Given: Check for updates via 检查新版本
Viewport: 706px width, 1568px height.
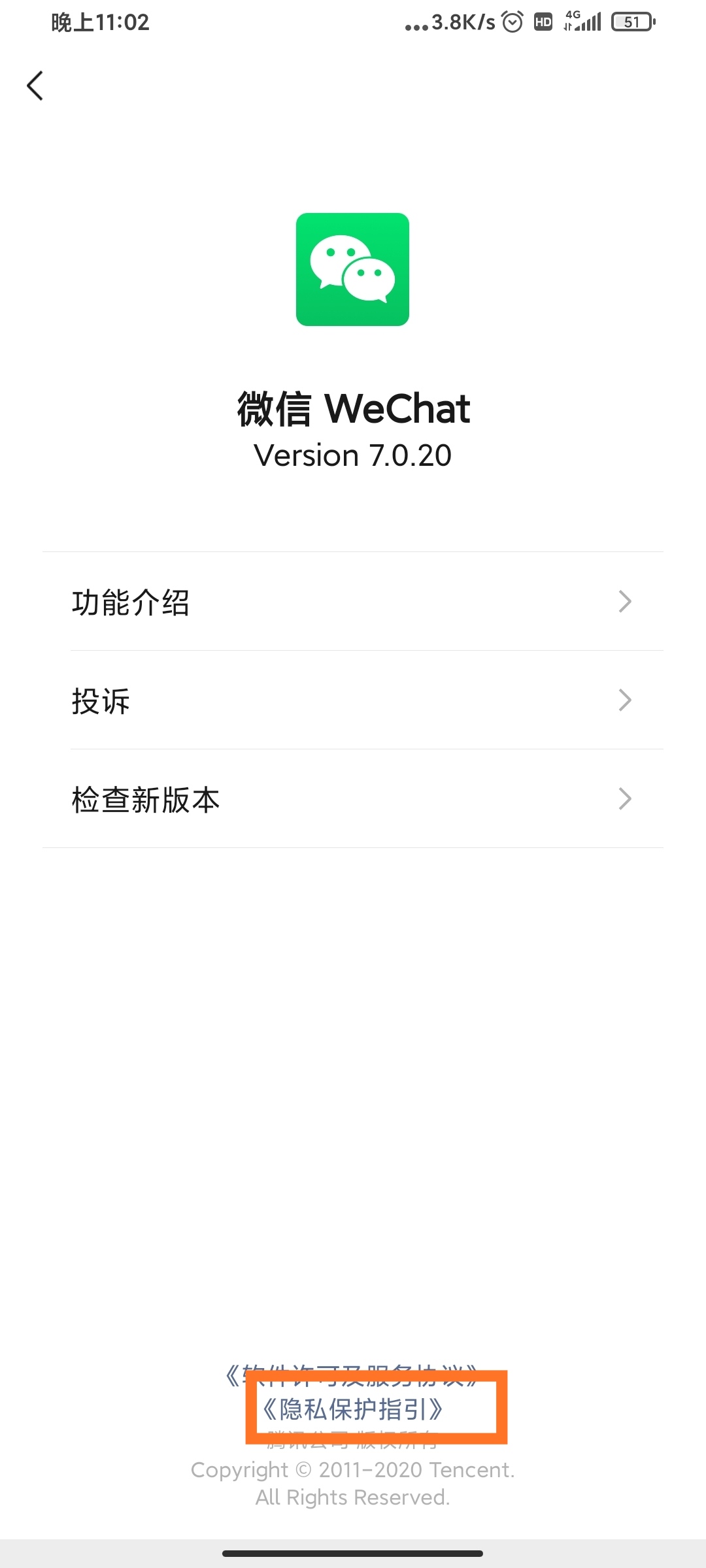Looking at the screenshot, I should pyautogui.click(x=353, y=798).
